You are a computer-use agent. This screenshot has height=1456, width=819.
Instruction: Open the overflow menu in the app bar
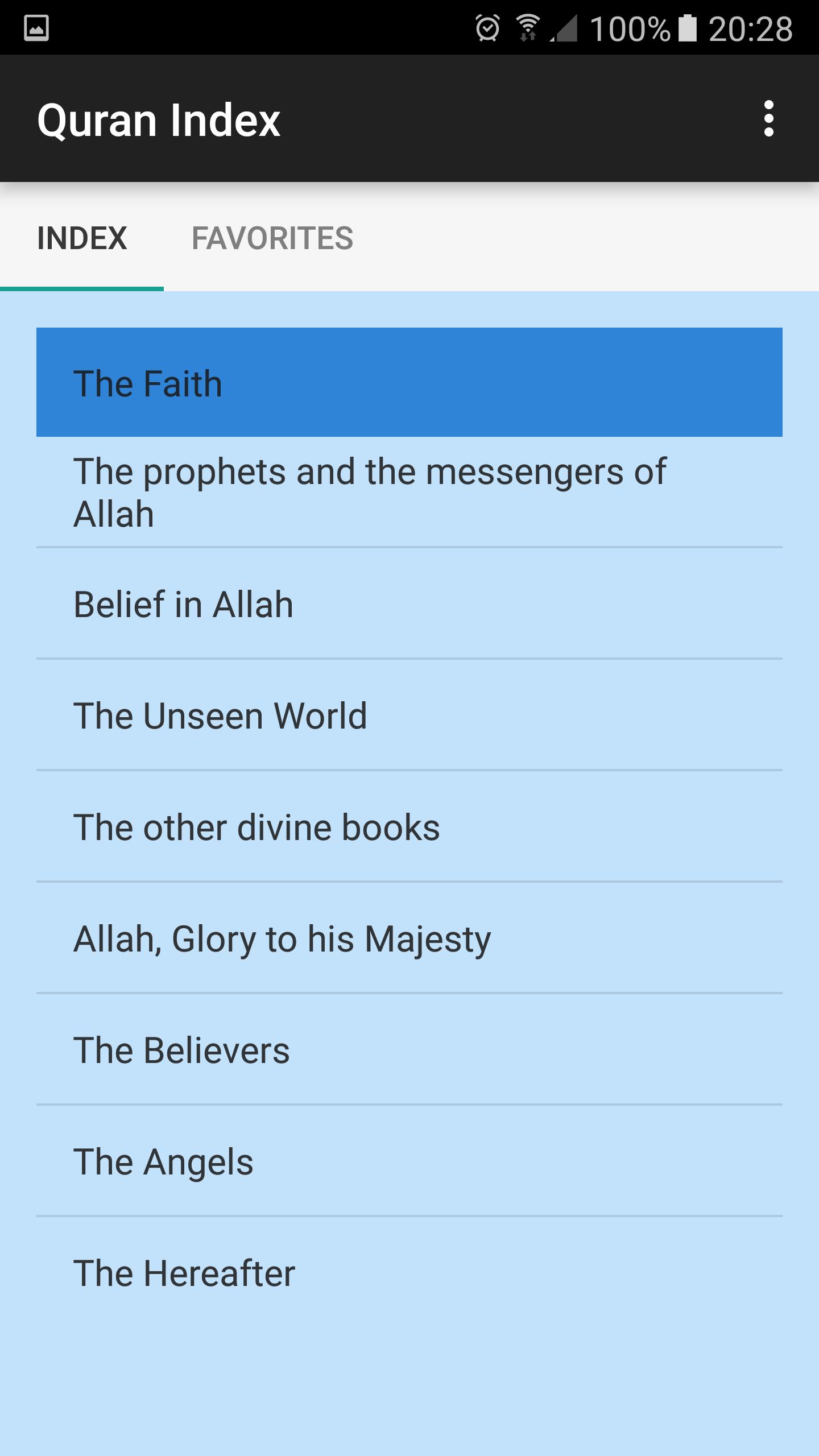click(x=769, y=119)
